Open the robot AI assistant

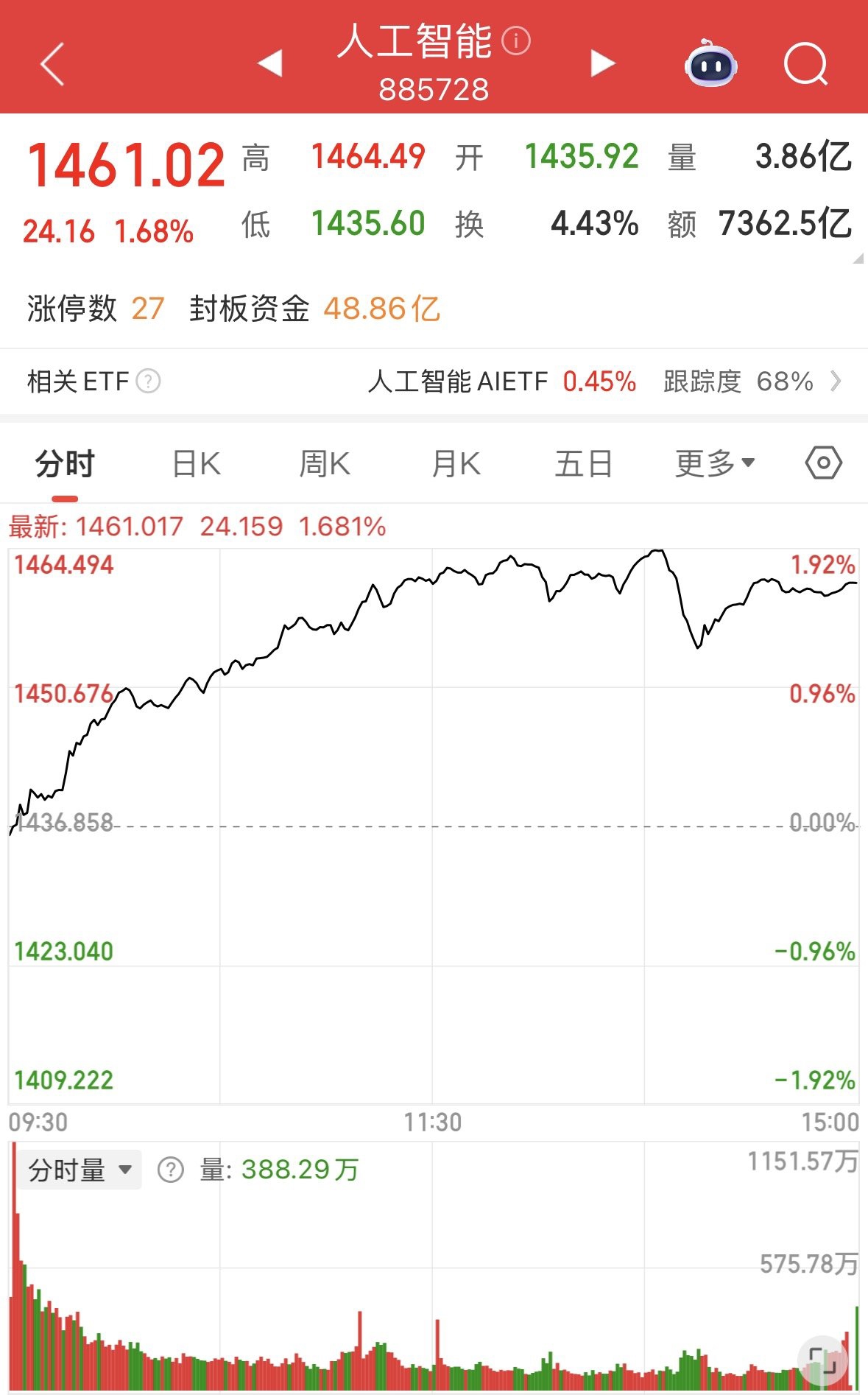tap(710, 65)
